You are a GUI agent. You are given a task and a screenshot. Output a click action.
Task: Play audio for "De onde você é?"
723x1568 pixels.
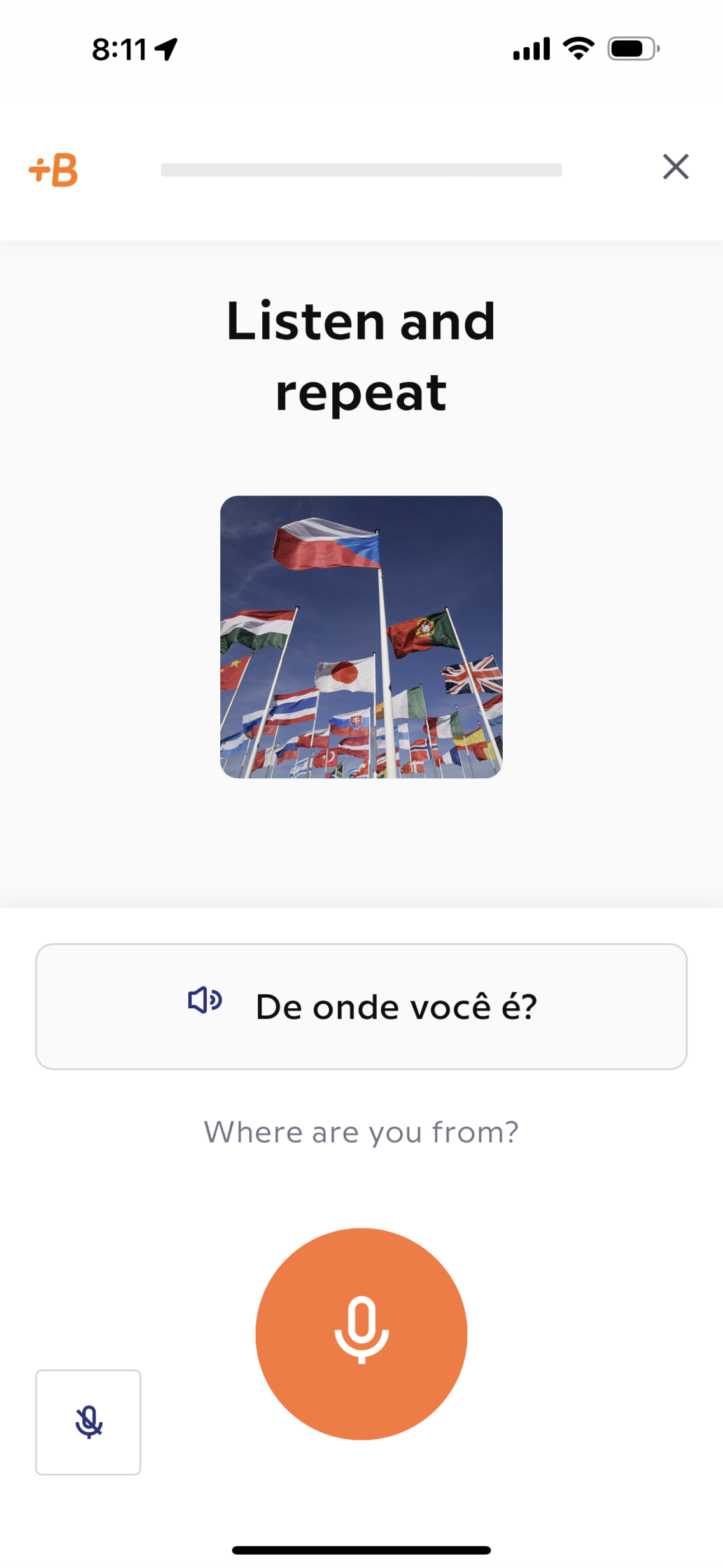click(x=205, y=1000)
